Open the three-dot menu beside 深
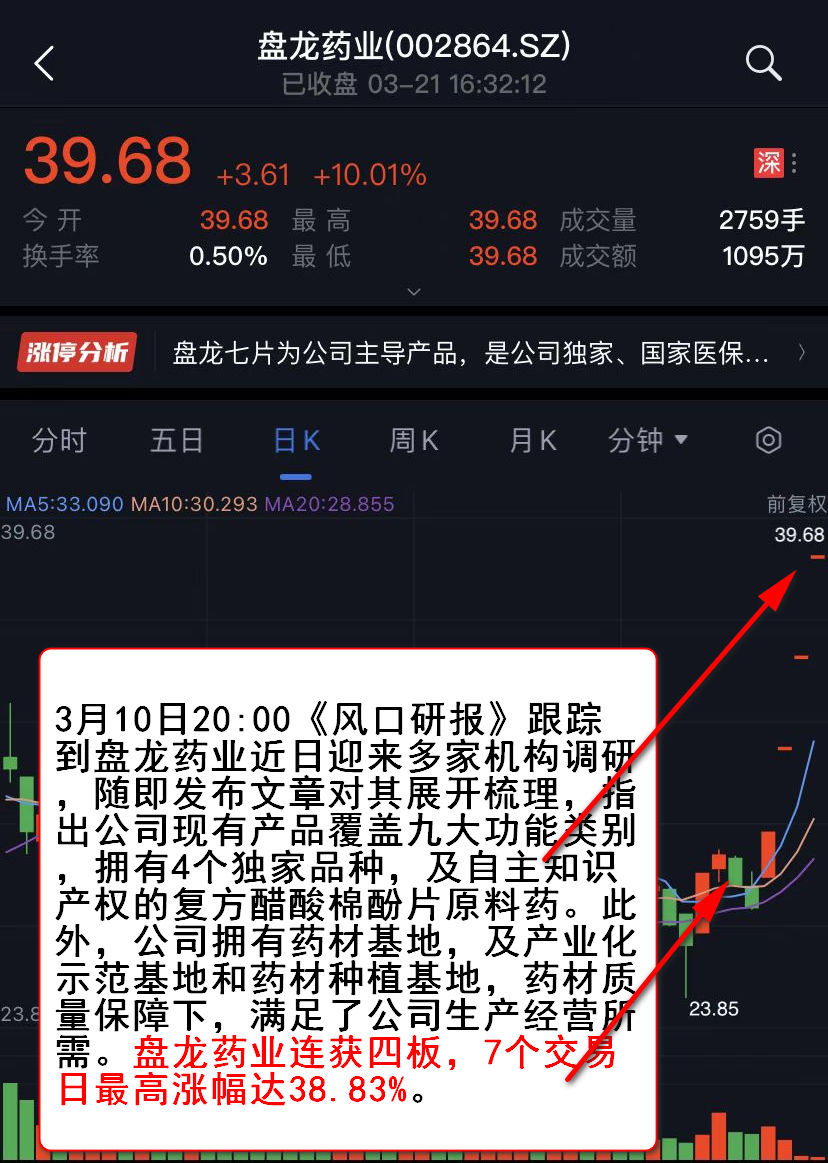Image resolution: width=828 pixels, height=1163 pixels. 794,163
